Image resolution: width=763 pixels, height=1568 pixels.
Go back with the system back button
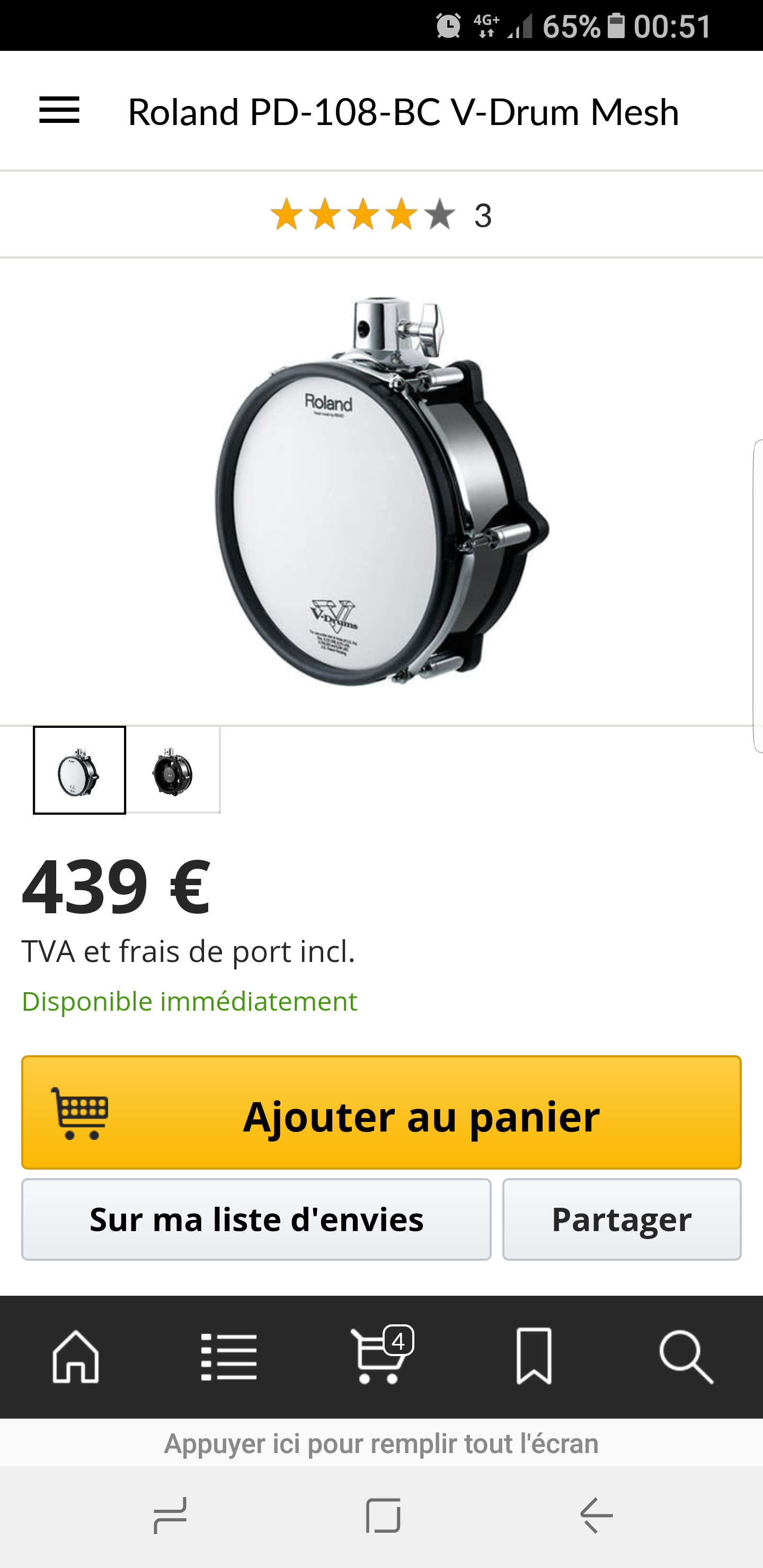(596, 1516)
